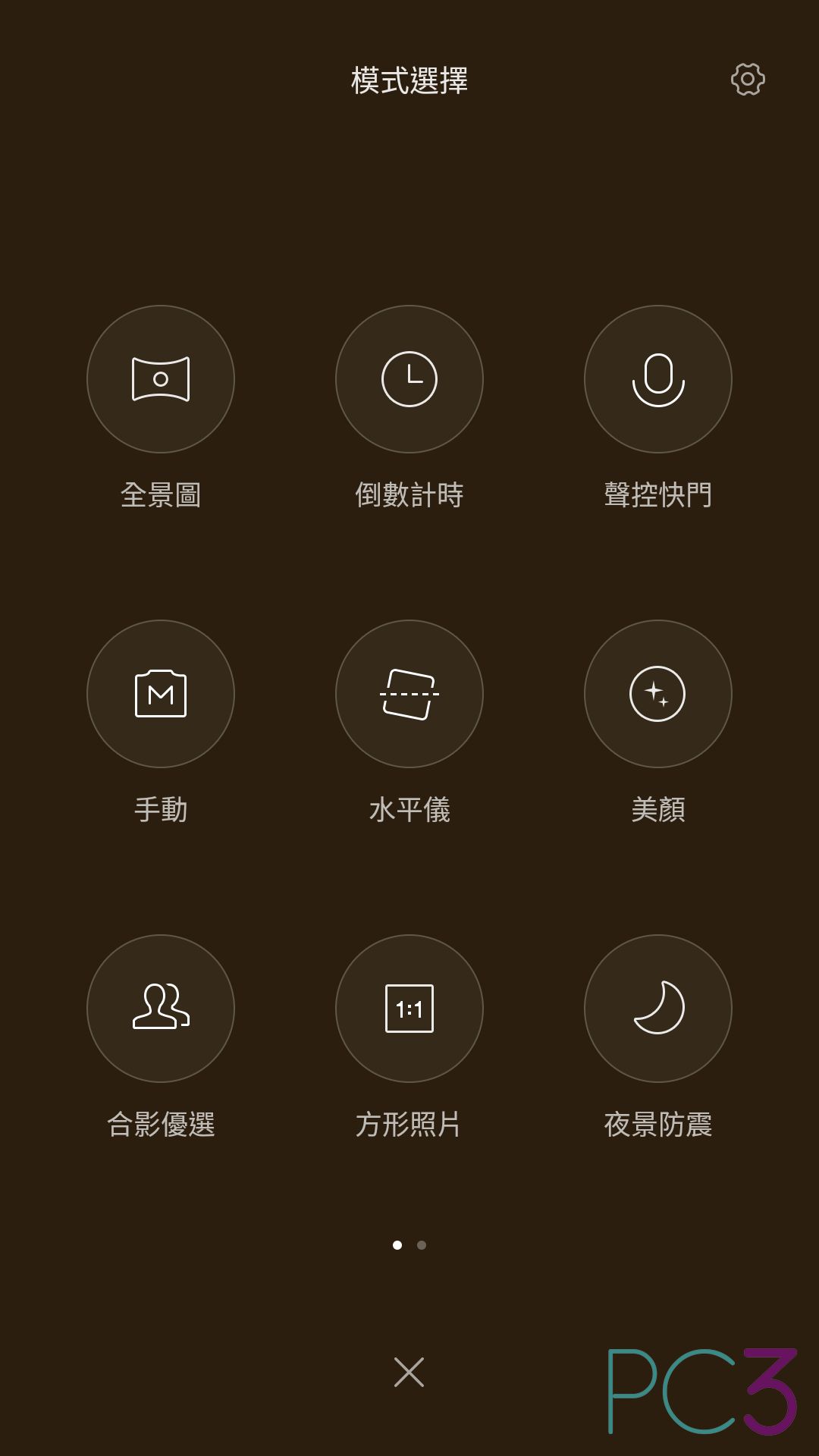Go to the second page dot
This screenshot has width=819, height=1456.
422,1244
